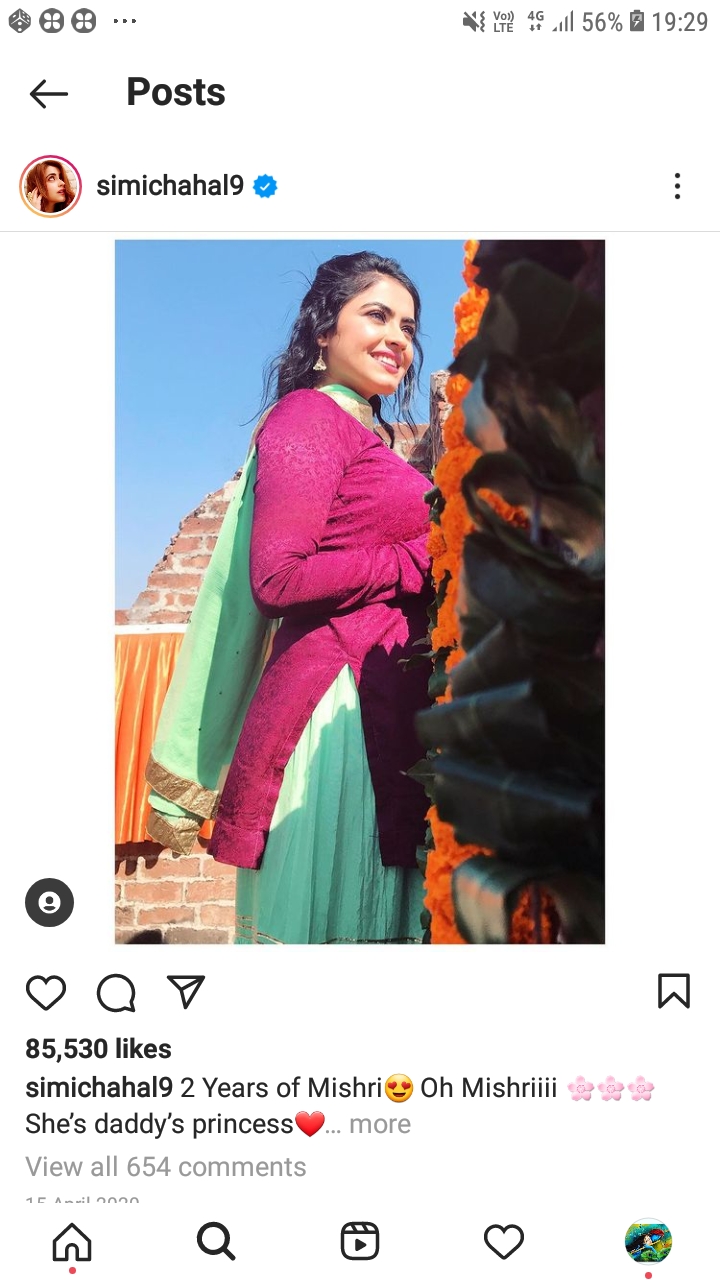Open the Activity heart tab
The image size is (720, 1280).
504,1242
